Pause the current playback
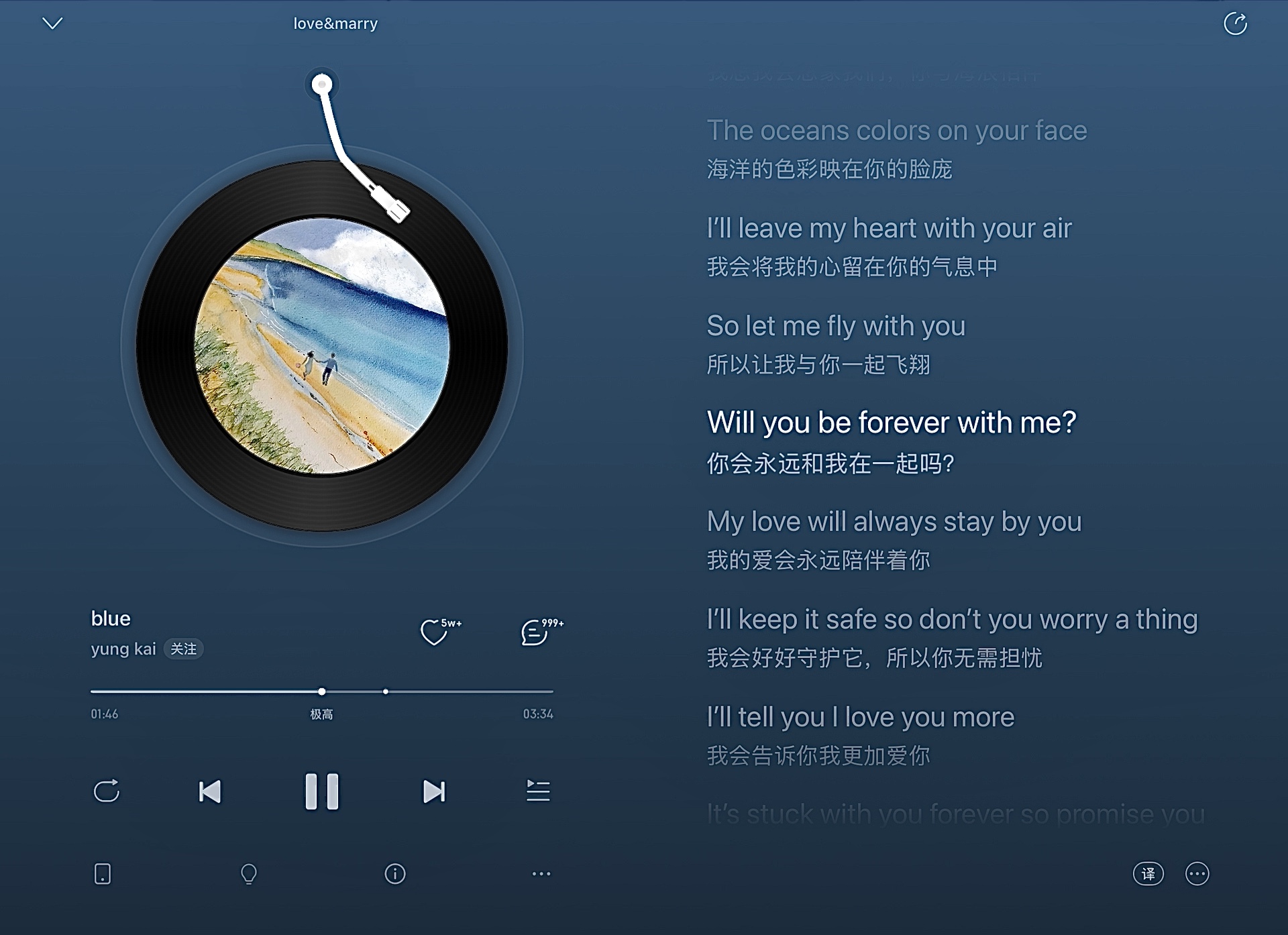 coord(322,791)
